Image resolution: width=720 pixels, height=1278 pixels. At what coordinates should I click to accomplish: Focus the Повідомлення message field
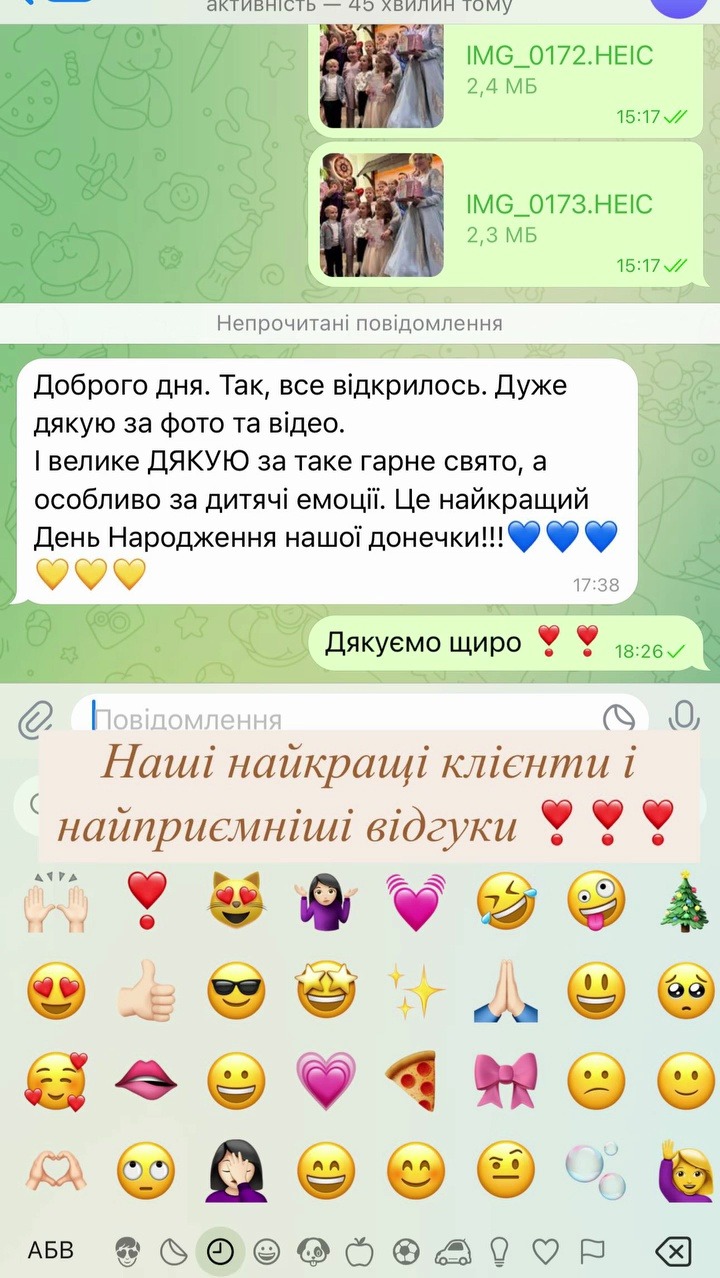[x=340, y=718]
